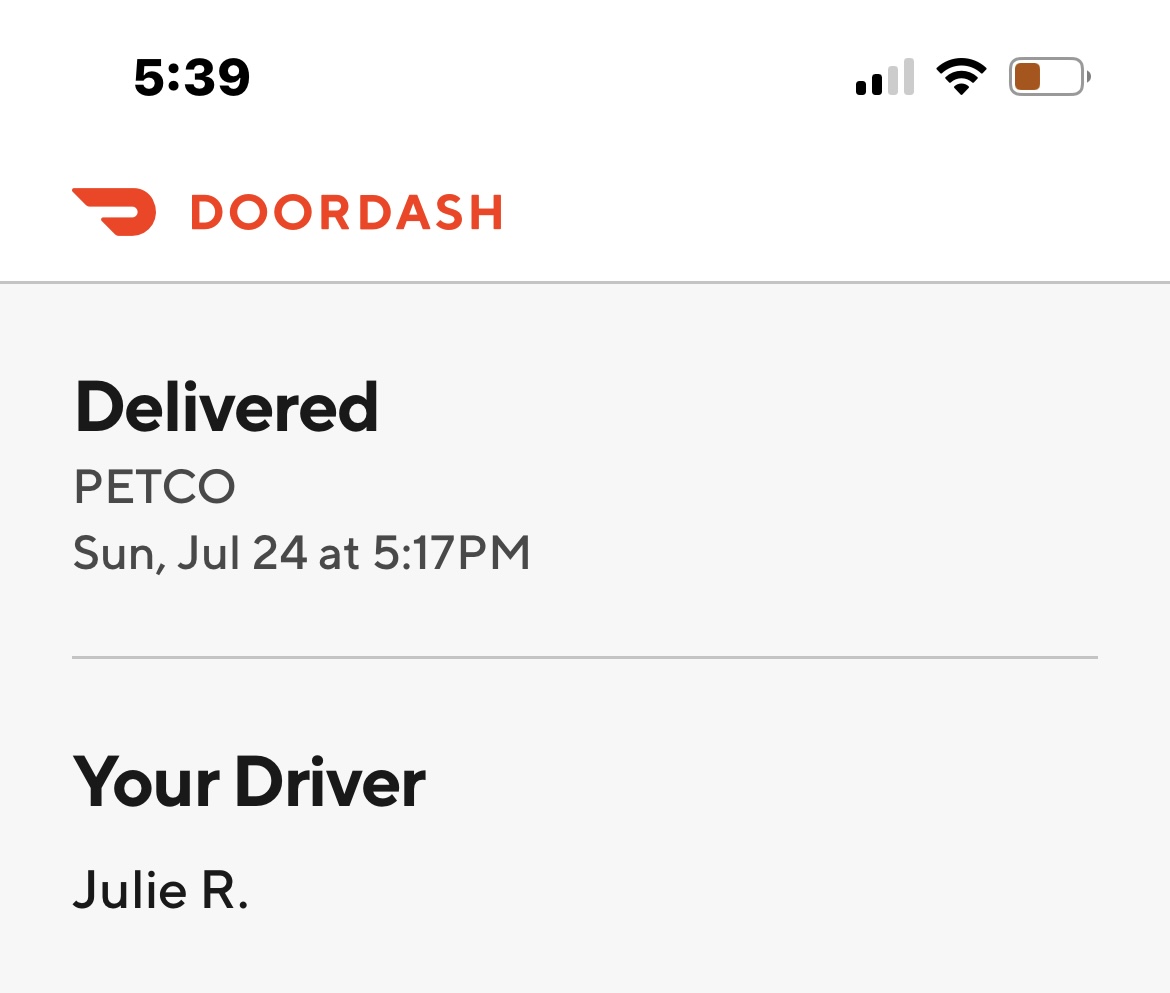Open the DoorDash home link in the header
Image resolution: width=1170 pixels, height=993 pixels.
(x=287, y=212)
